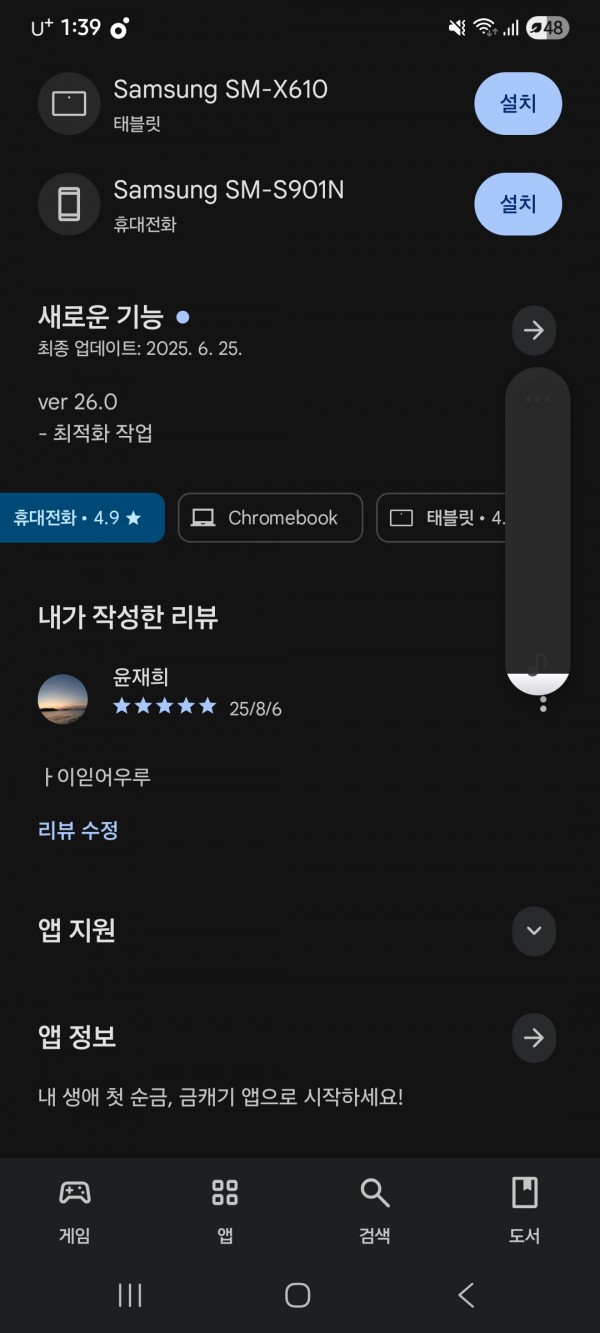600x1333 pixels.
Task: Select the 휴대전화 4.9 rating chip
Action: (x=80, y=518)
